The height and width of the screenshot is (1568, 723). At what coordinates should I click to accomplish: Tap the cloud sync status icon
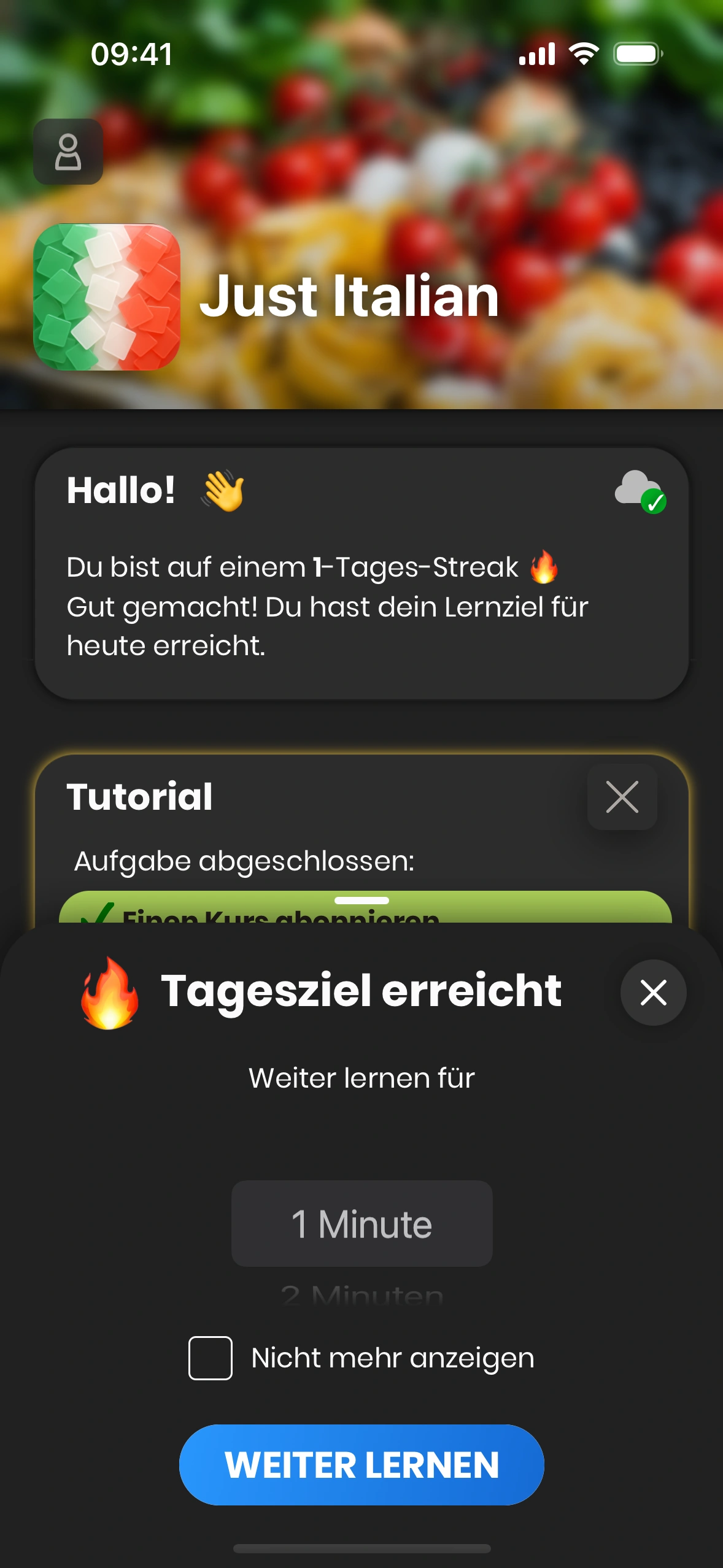coord(640,491)
